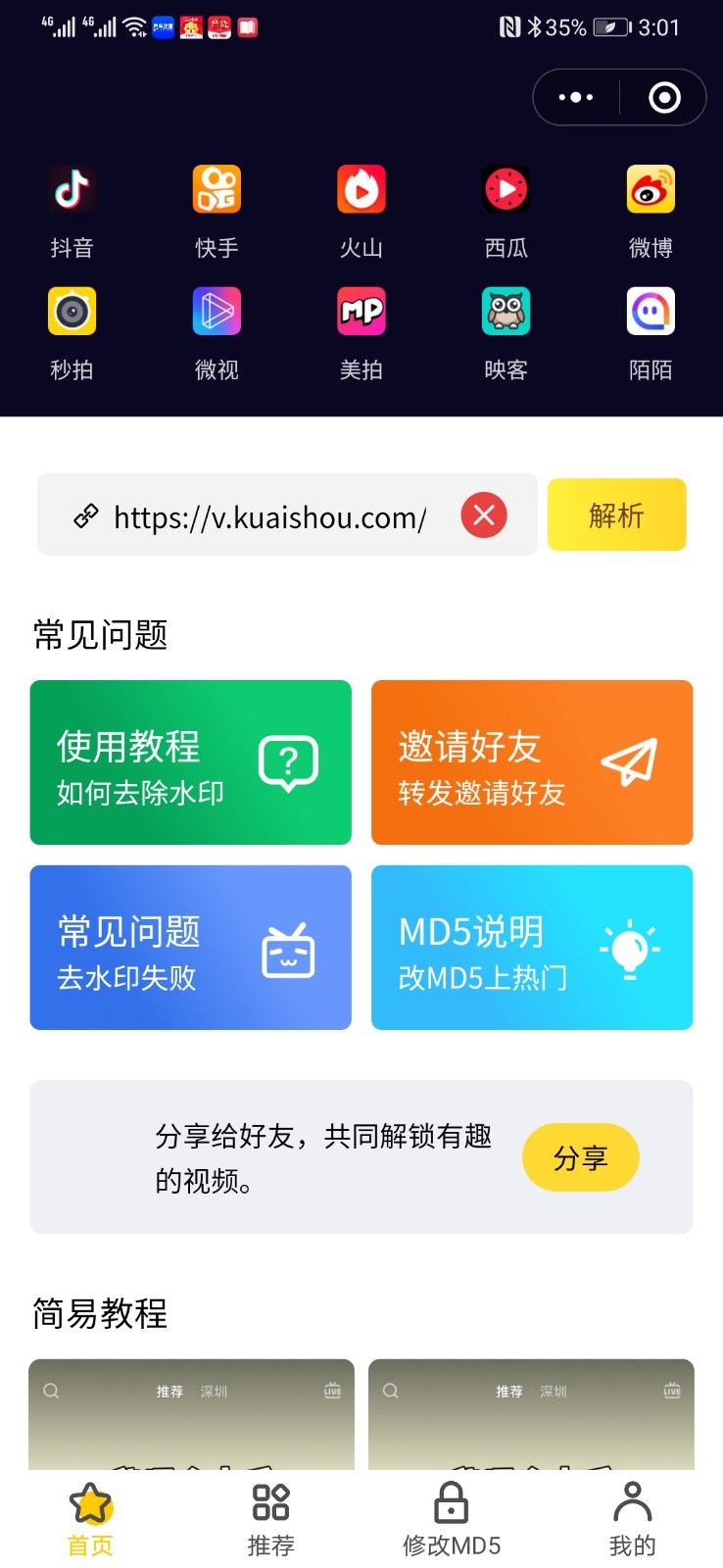
Task: Clear the pasted link with the red X
Action: [484, 515]
